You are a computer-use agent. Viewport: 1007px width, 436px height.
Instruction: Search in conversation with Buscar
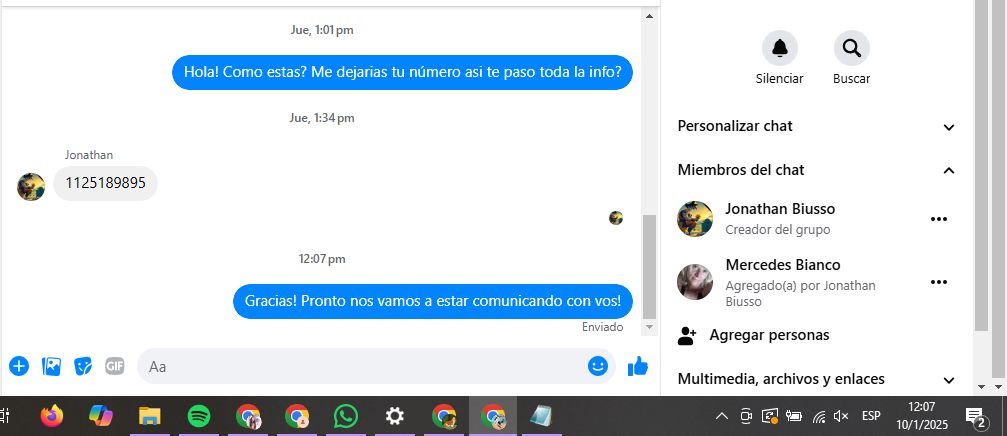point(851,48)
